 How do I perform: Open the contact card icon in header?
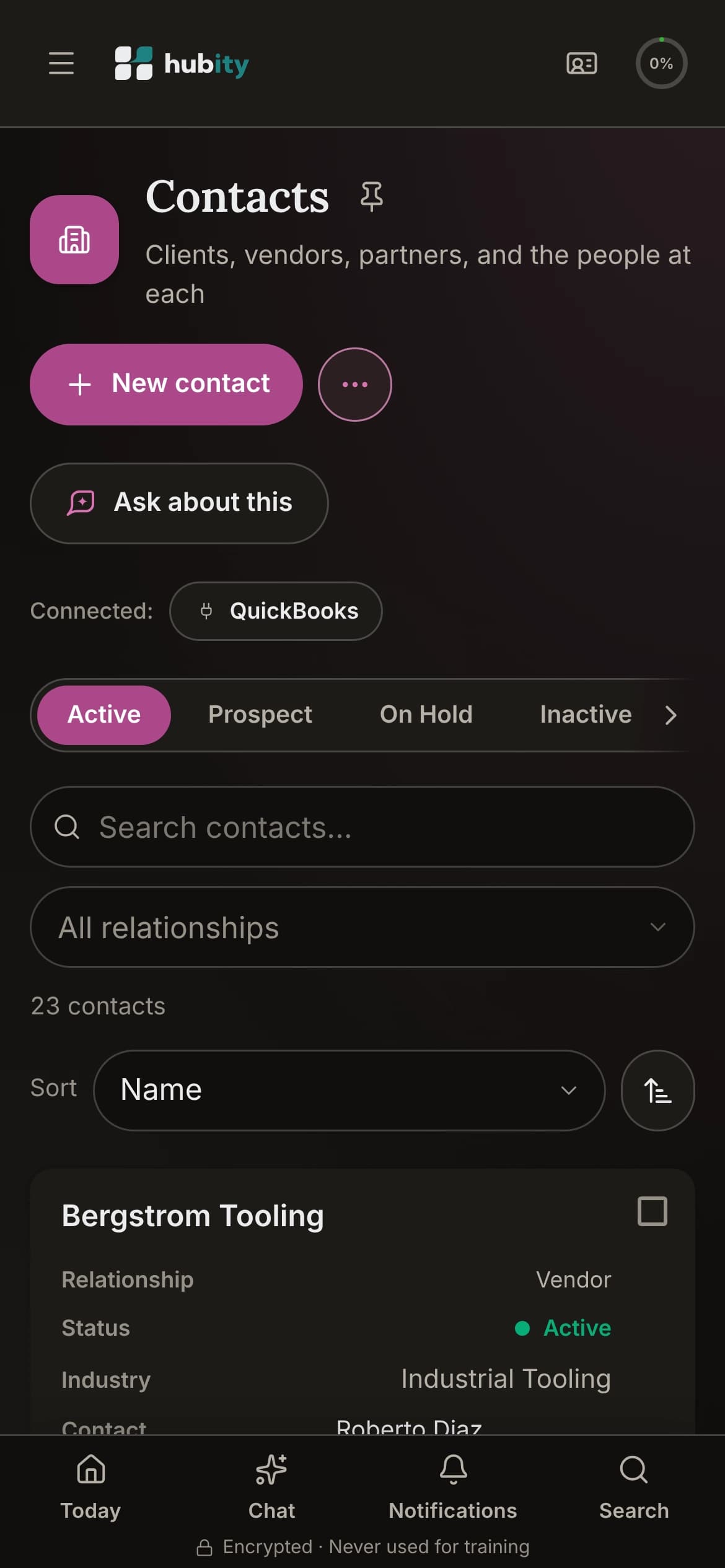click(581, 63)
